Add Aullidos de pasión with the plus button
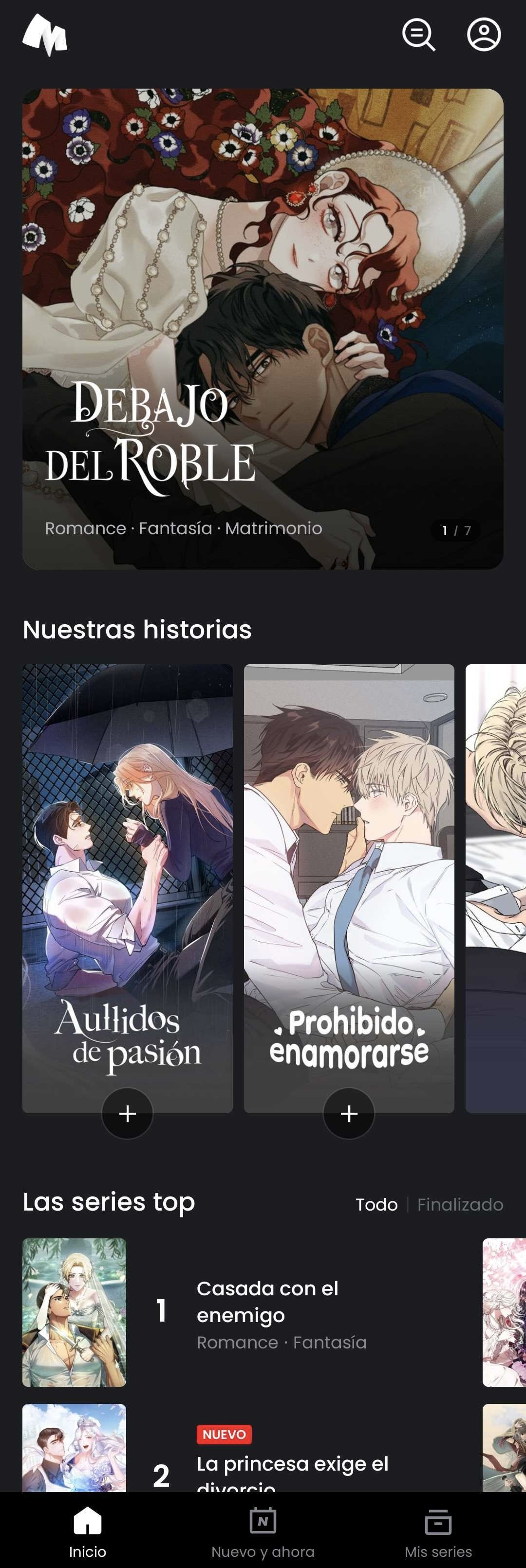Viewport: 526px width, 1568px height. [127, 1113]
